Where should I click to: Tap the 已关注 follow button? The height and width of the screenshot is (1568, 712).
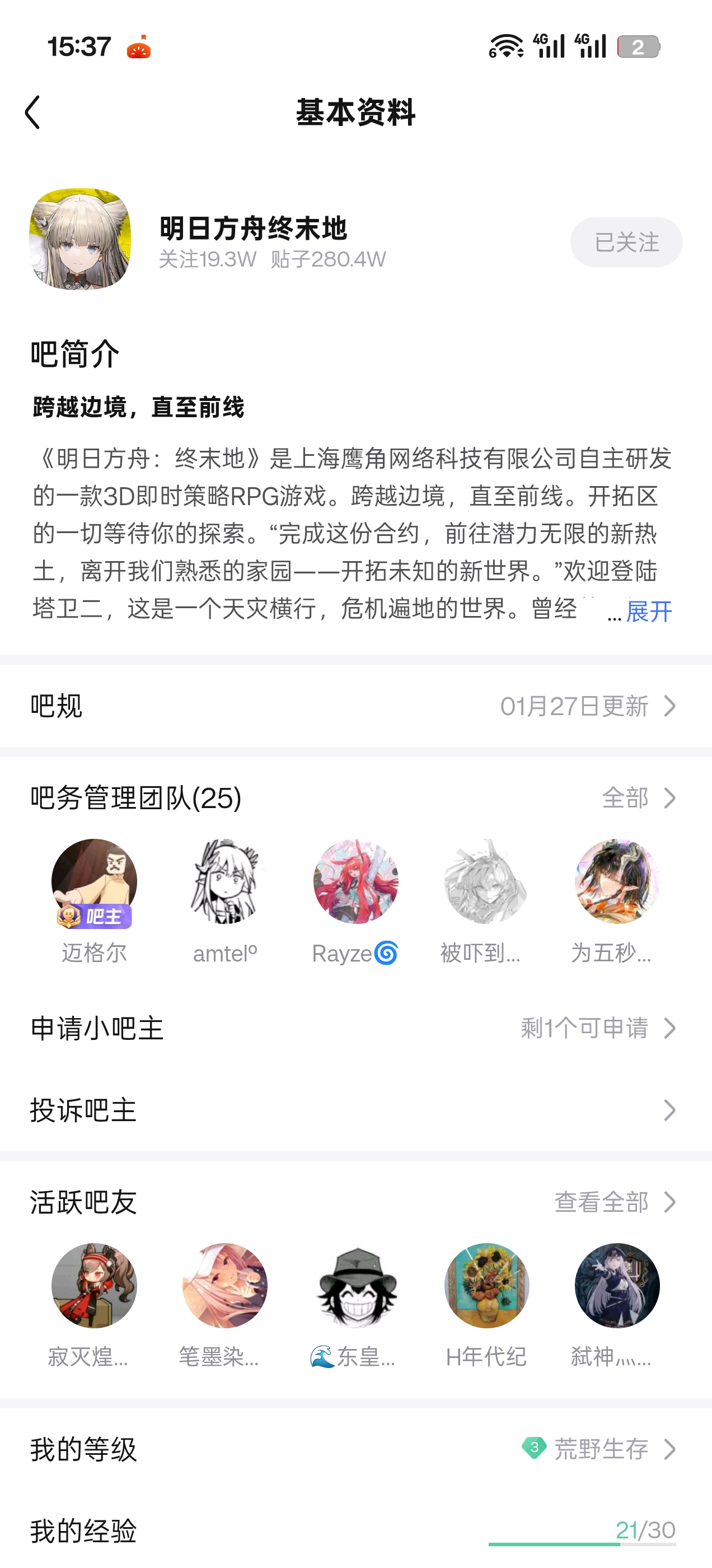626,242
